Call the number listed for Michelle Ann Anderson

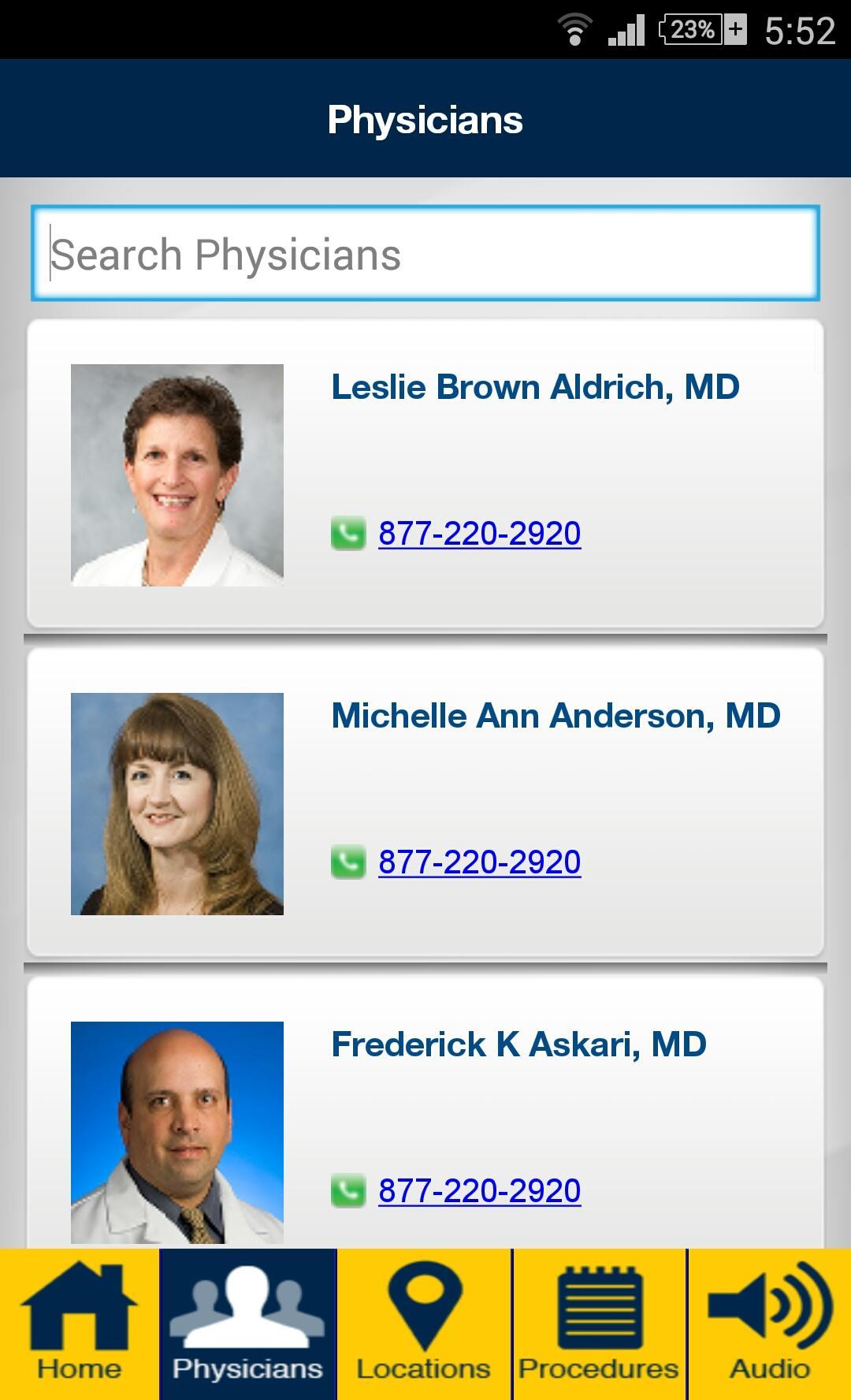[x=479, y=862]
